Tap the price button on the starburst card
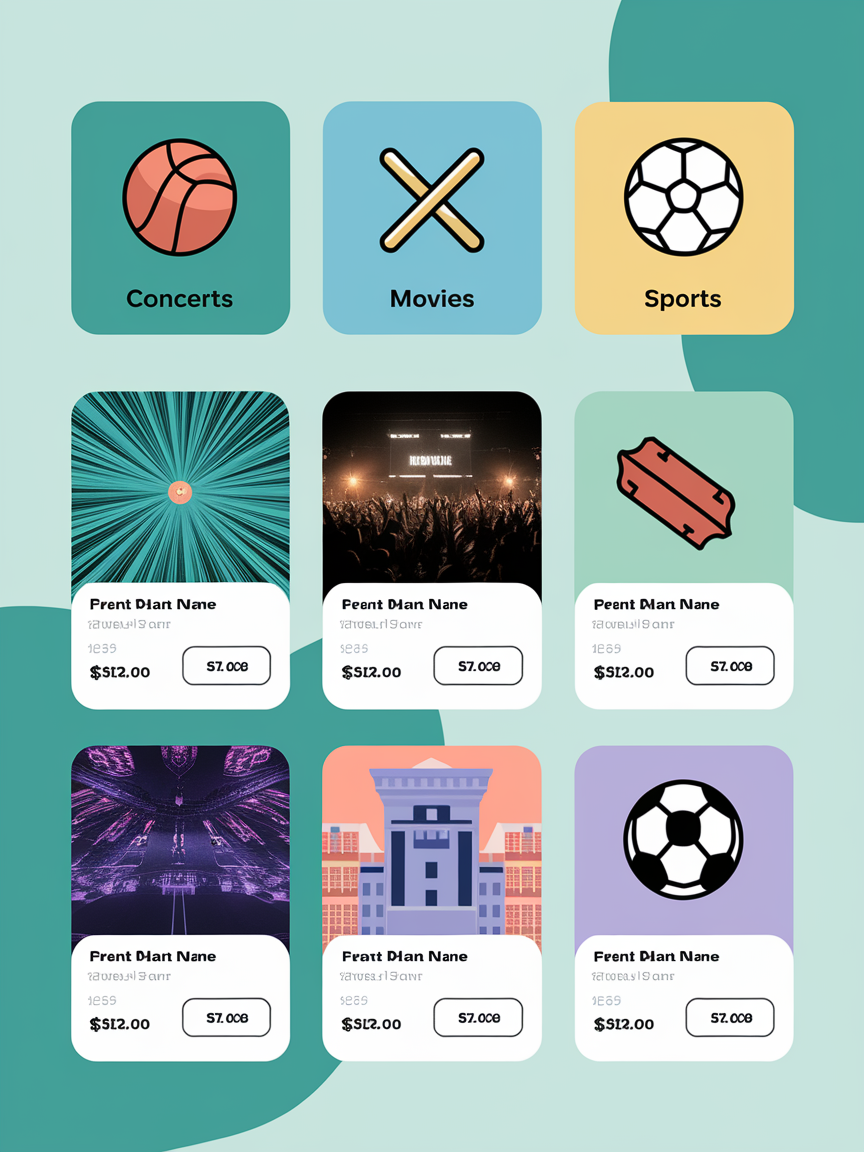The width and height of the screenshot is (864, 1152). point(227,666)
